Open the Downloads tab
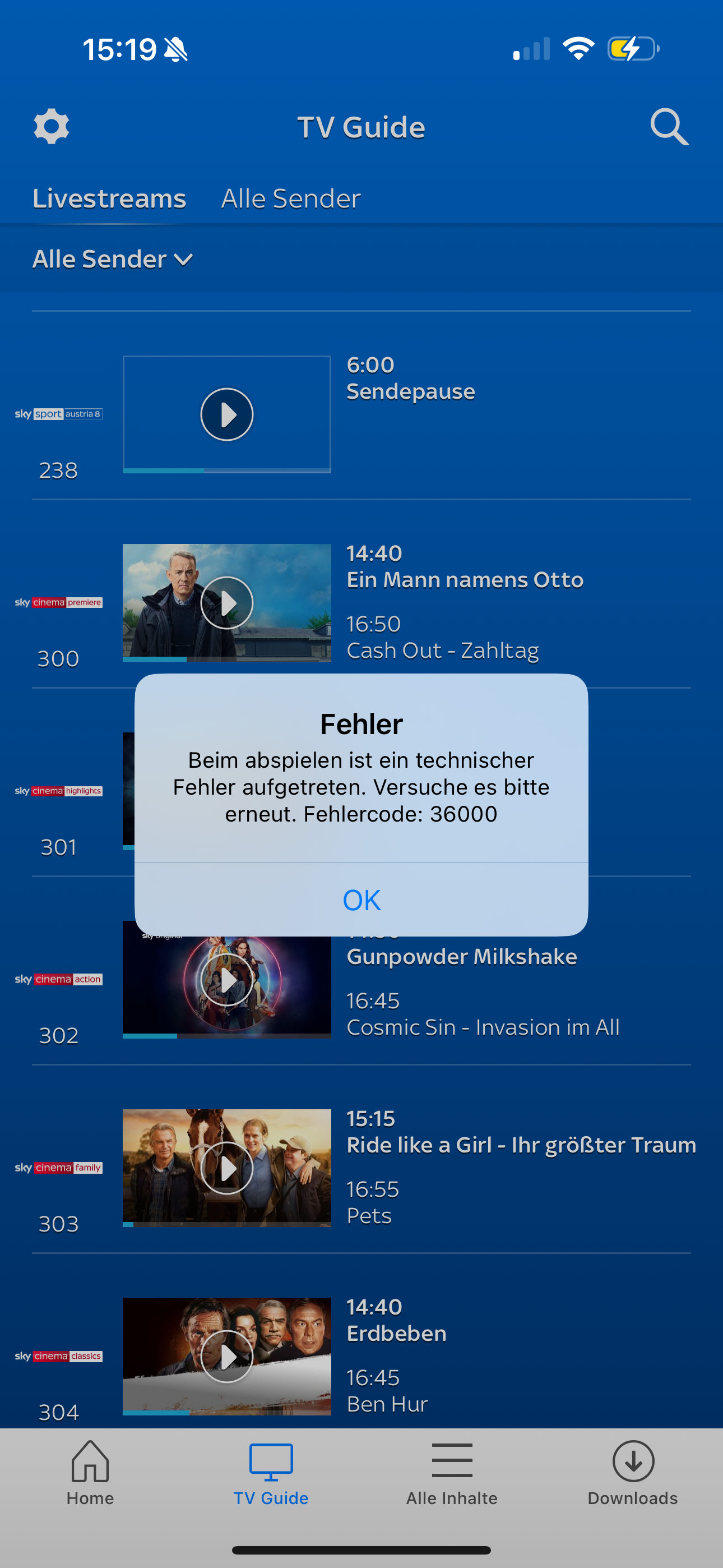 point(633,1473)
